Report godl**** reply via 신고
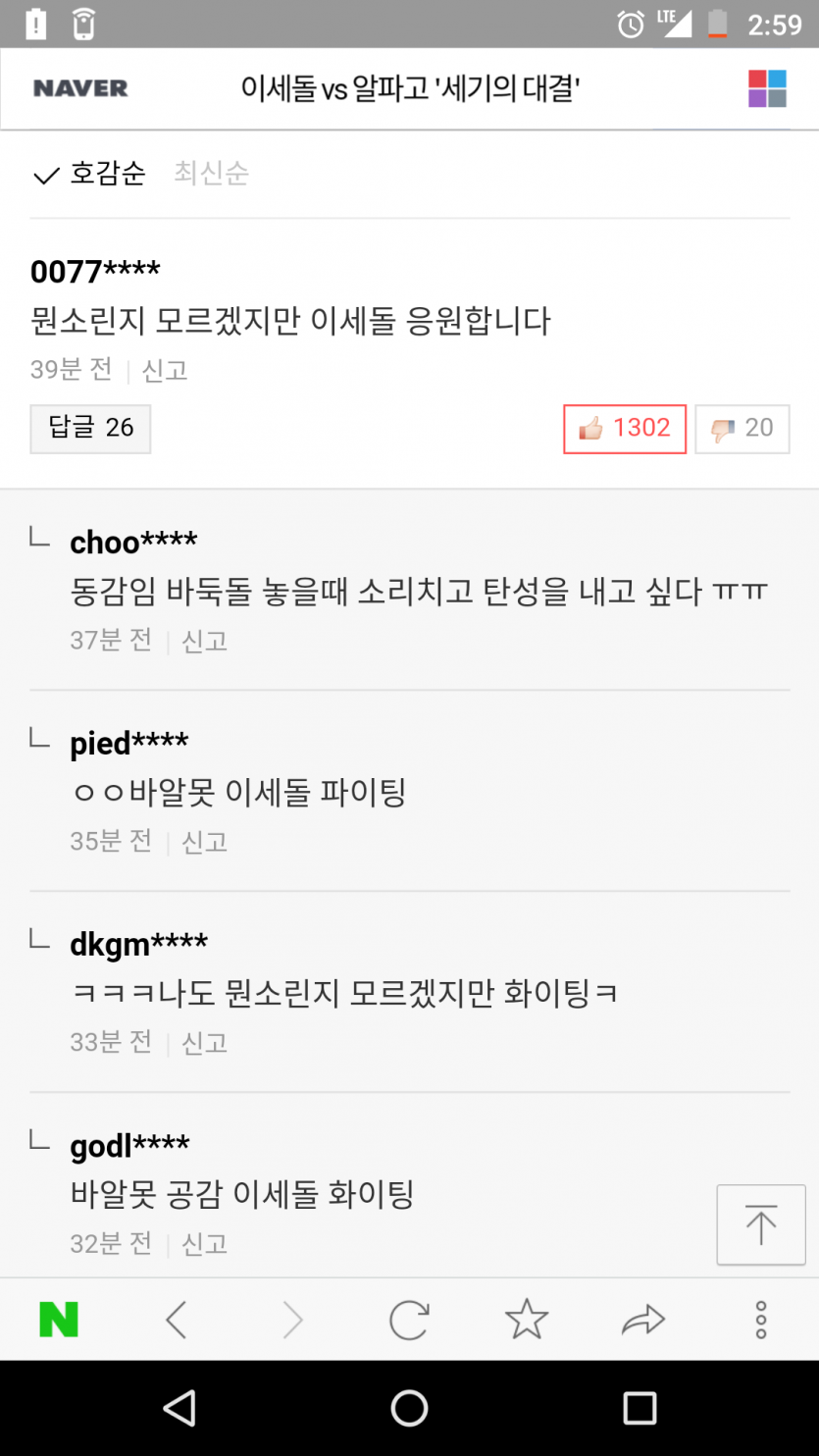This screenshot has height=1456, width=819. click(x=204, y=1244)
